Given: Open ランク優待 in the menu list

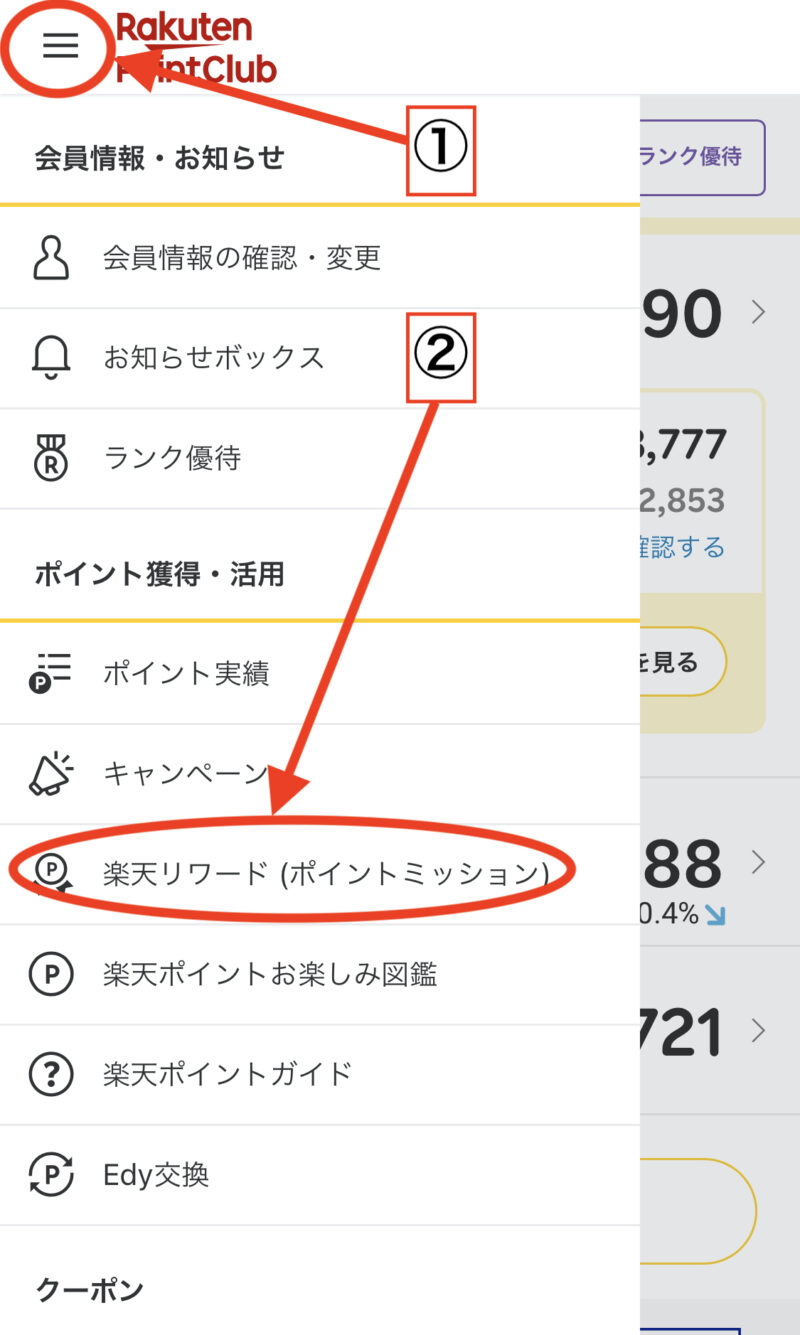Looking at the screenshot, I should 320,458.
